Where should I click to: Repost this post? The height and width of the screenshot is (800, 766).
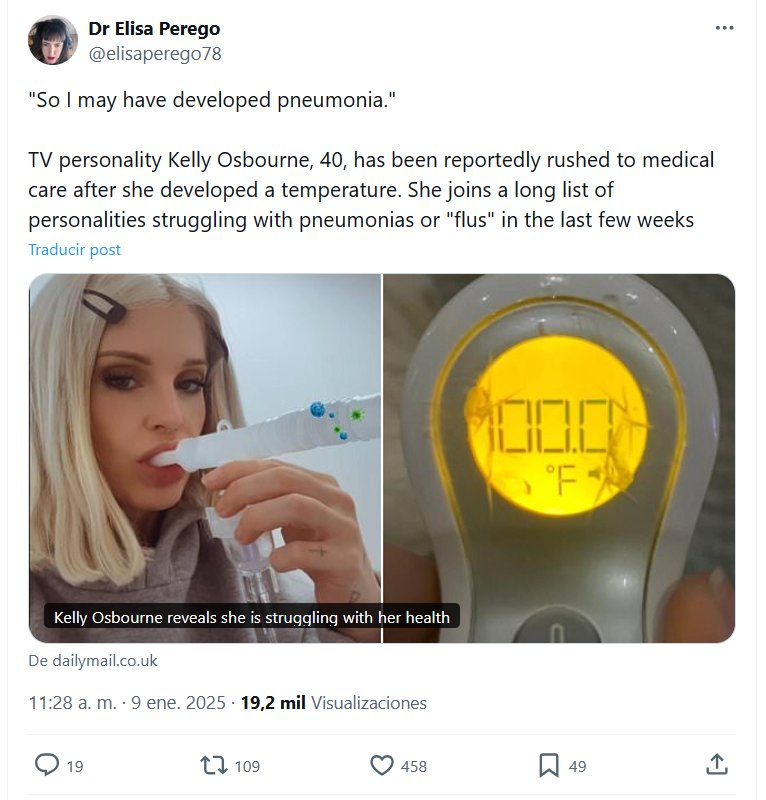(214, 765)
